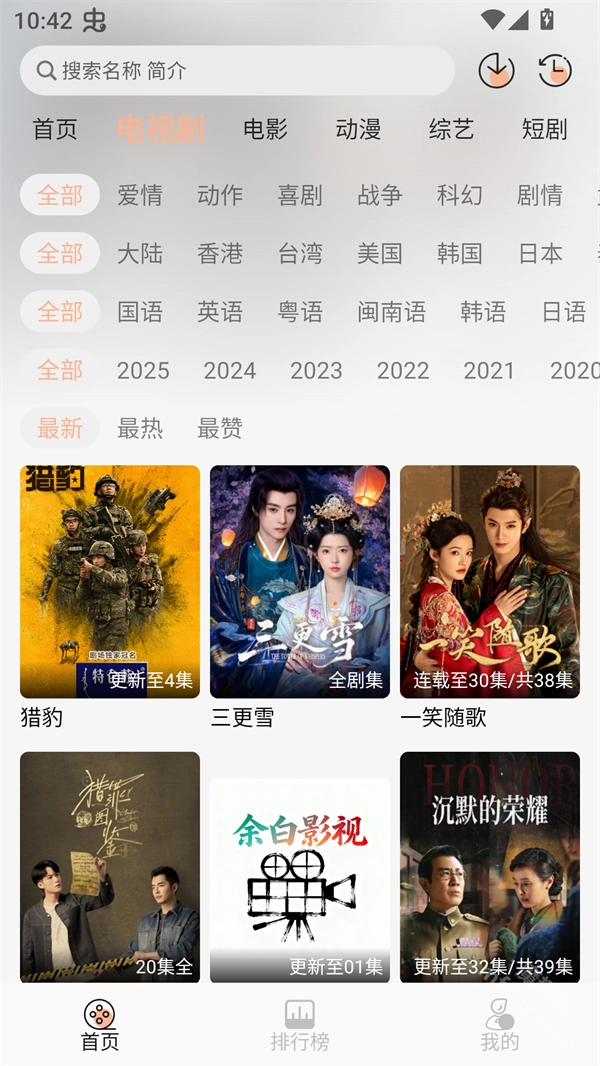Switch to the 电影 top tab
The width and height of the screenshot is (600, 1066).
point(266,129)
